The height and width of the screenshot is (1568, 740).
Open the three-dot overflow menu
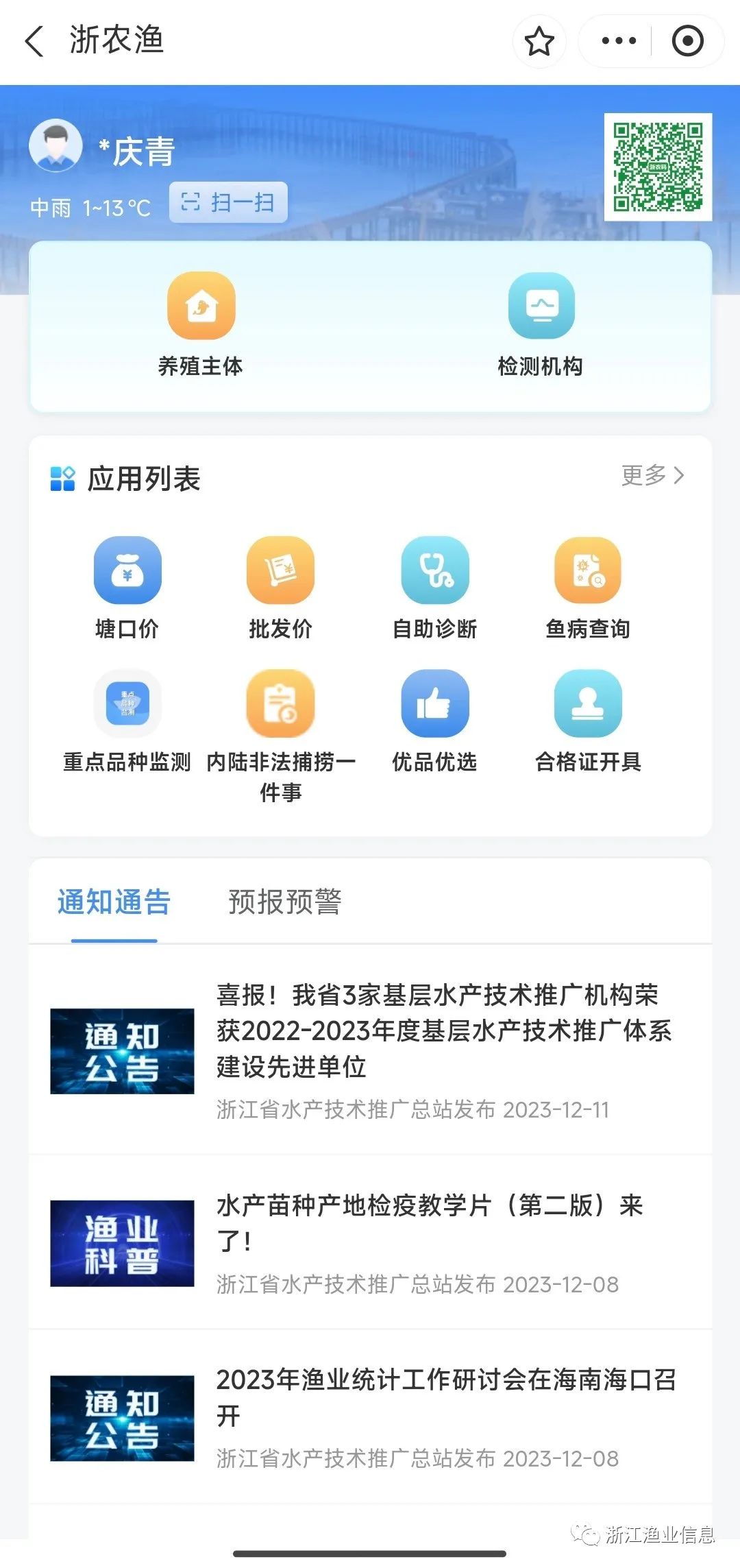[x=618, y=41]
